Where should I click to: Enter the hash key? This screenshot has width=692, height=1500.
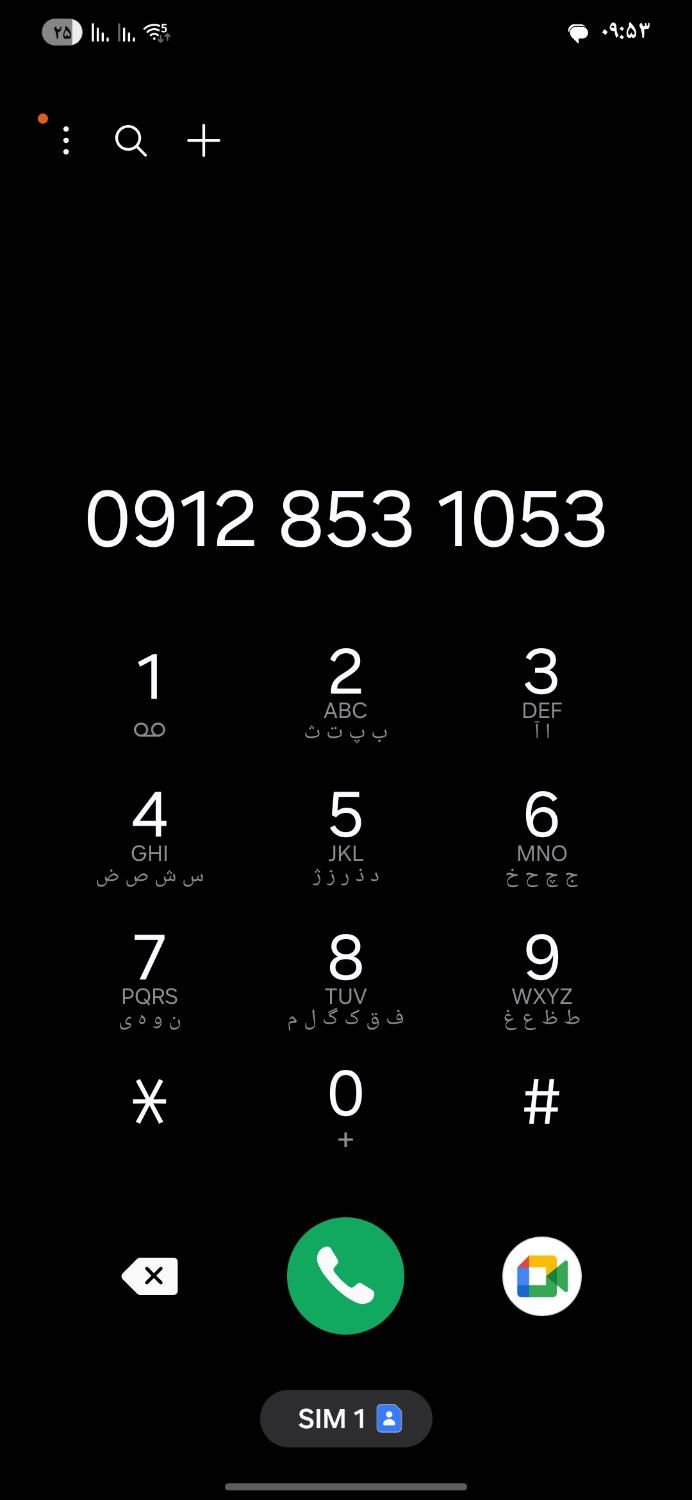[x=541, y=1104]
